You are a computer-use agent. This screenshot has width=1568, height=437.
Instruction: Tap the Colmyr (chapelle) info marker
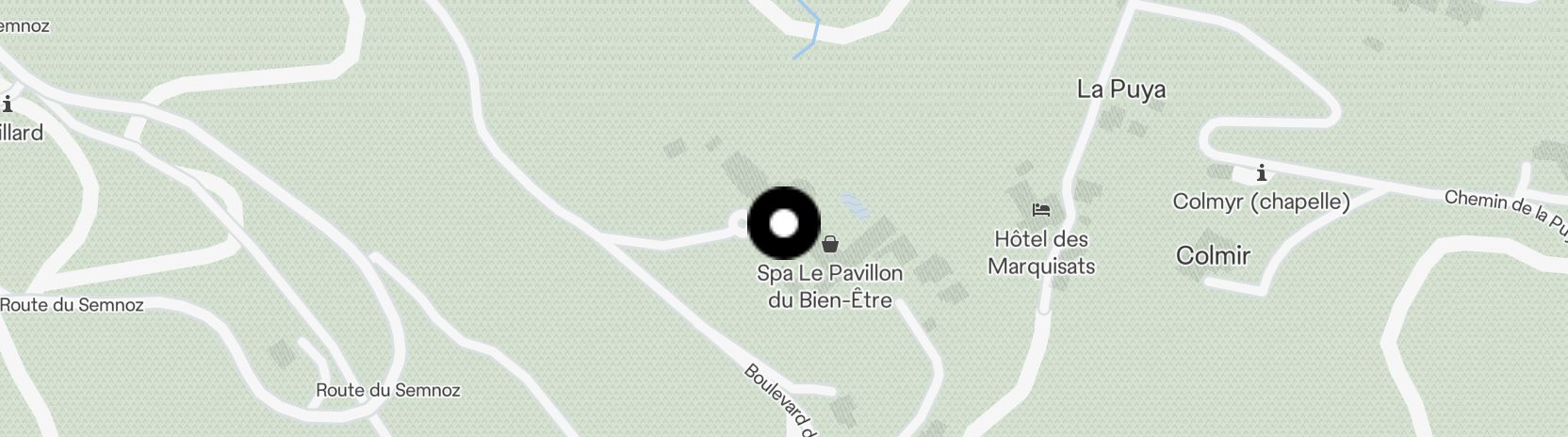(1262, 174)
